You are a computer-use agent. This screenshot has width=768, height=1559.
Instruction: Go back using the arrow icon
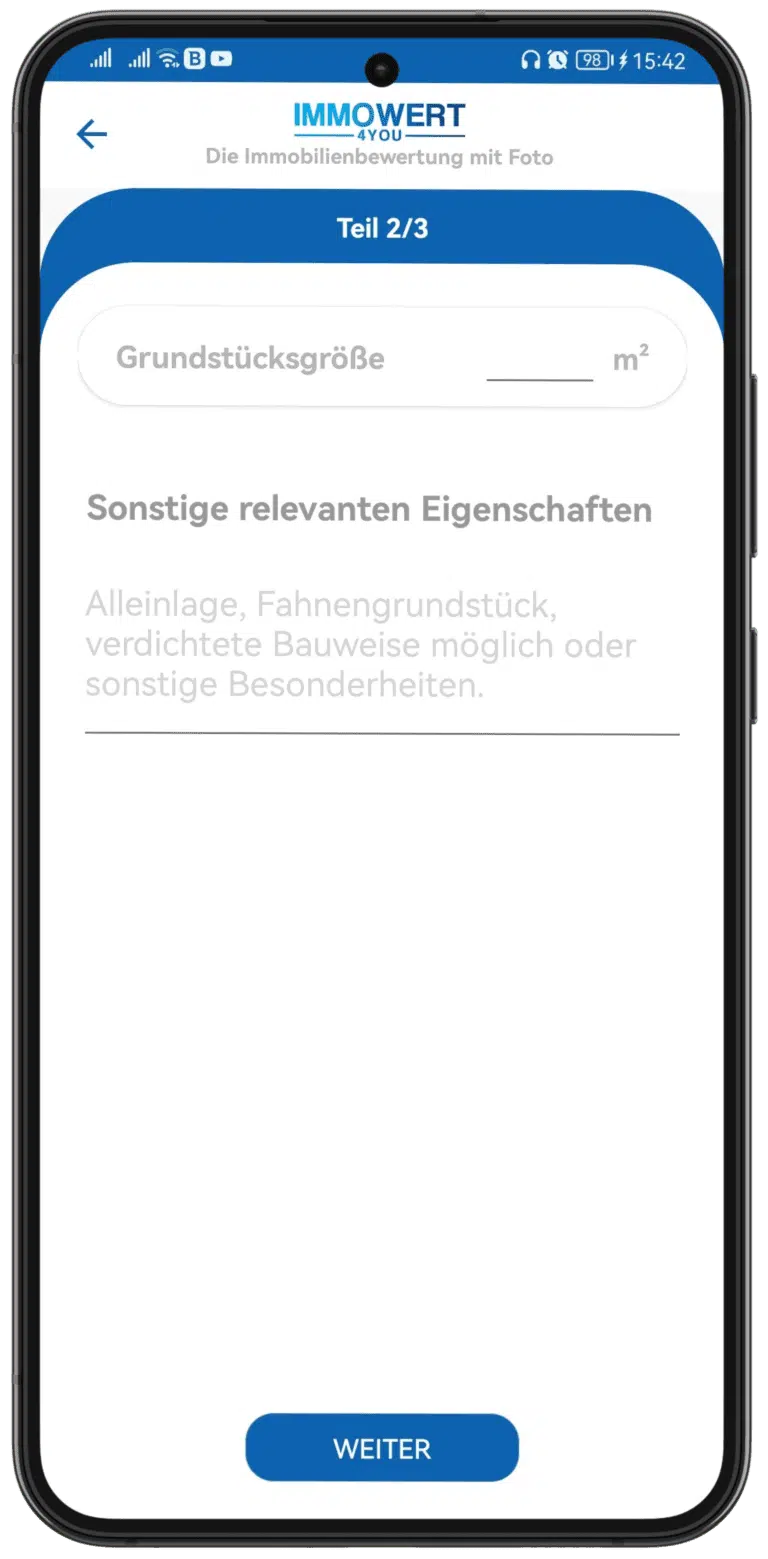click(91, 134)
